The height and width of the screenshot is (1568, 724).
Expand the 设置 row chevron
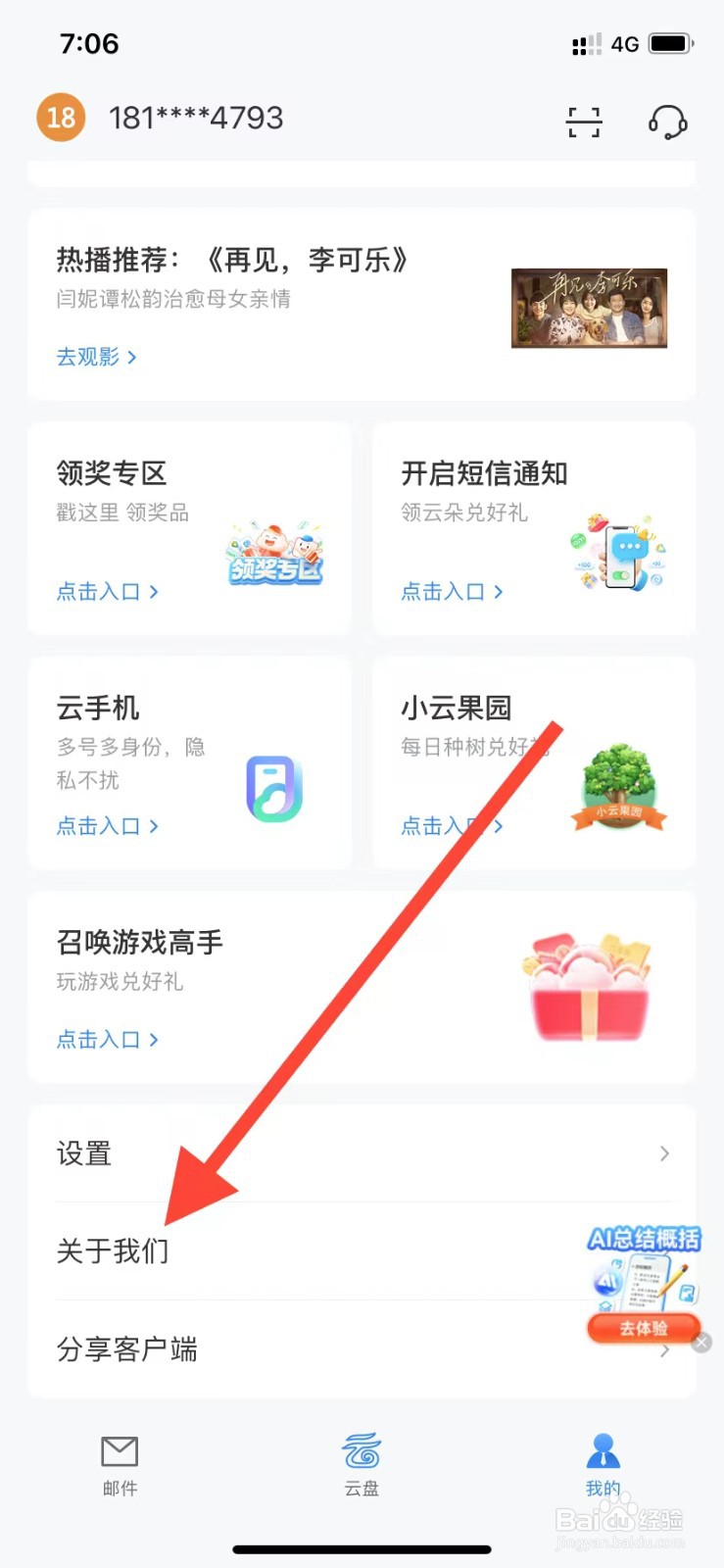pyautogui.click(x=665, y=1154)
